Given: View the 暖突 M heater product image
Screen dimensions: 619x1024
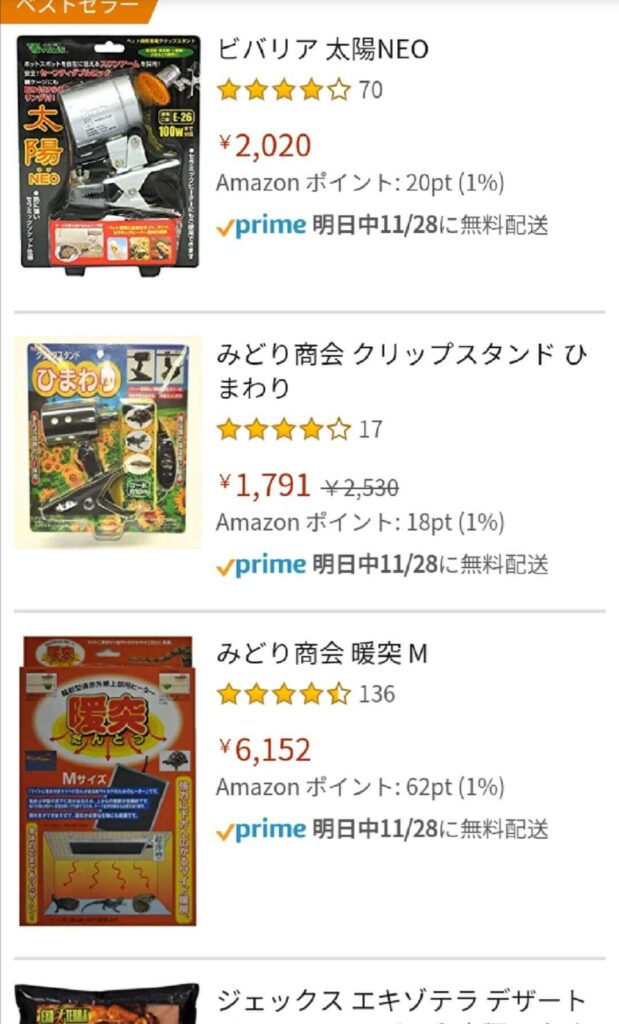Looking at the screenshot, I should 108,780.
